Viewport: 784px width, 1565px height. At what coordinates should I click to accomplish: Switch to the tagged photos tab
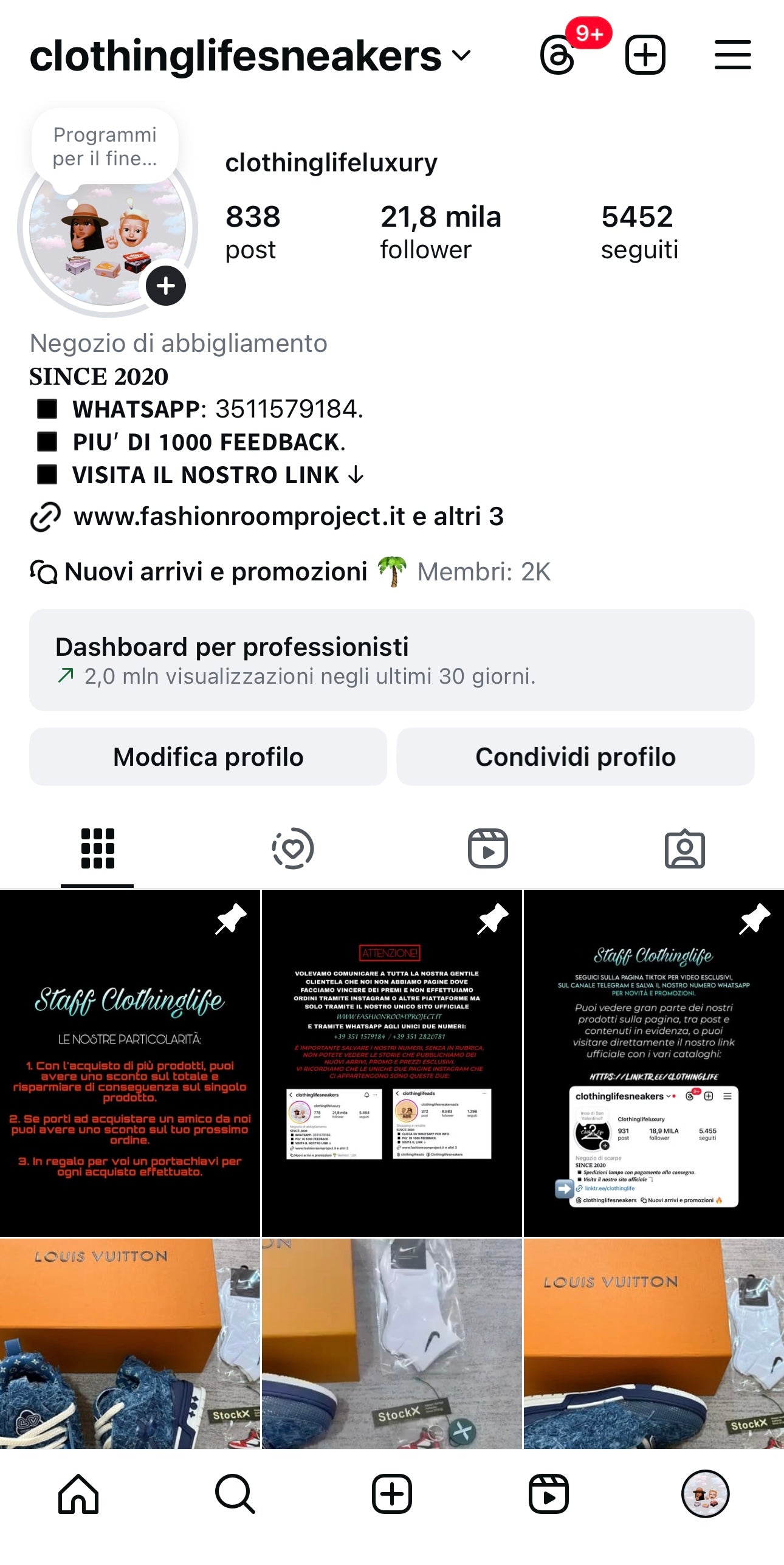[x=684, y=848]
